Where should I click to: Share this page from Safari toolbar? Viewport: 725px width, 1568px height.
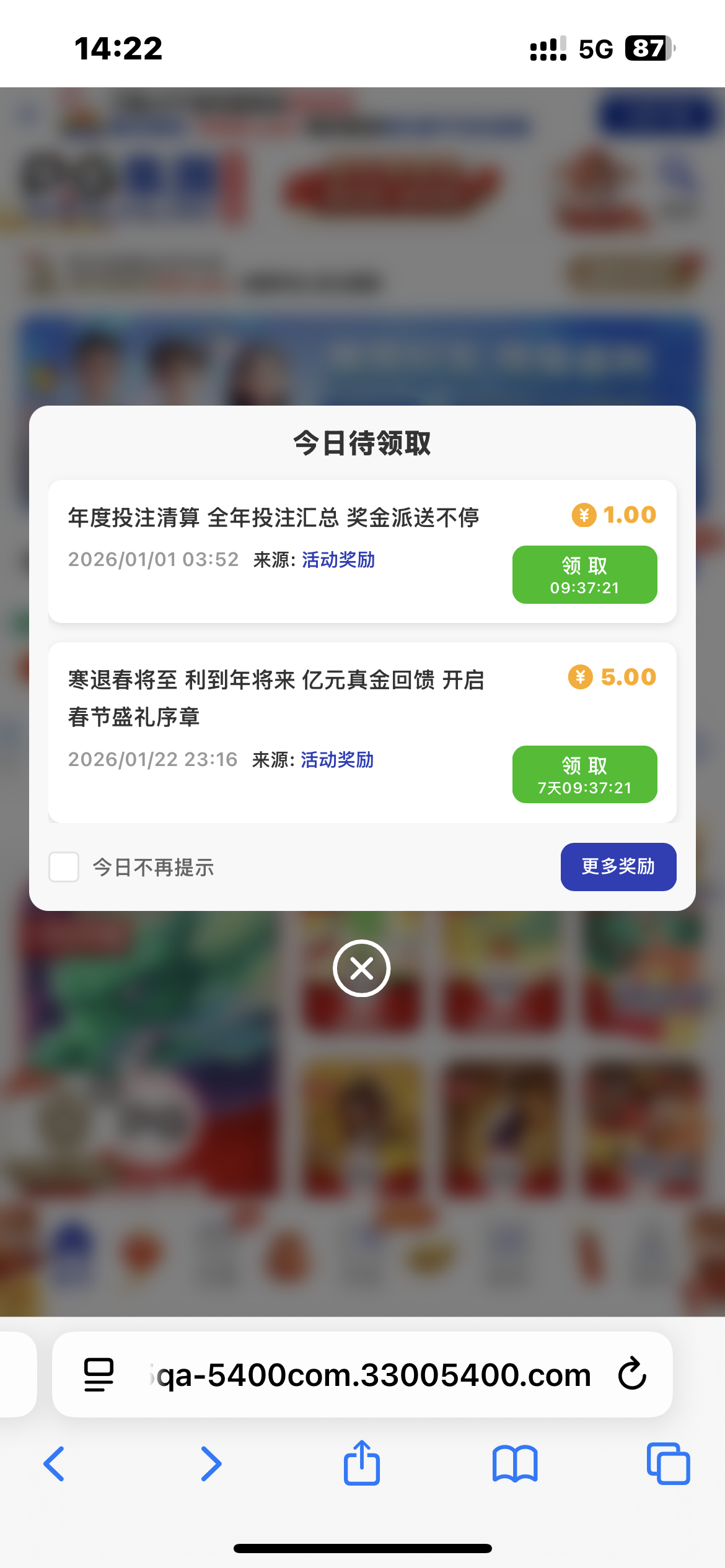362,1463
